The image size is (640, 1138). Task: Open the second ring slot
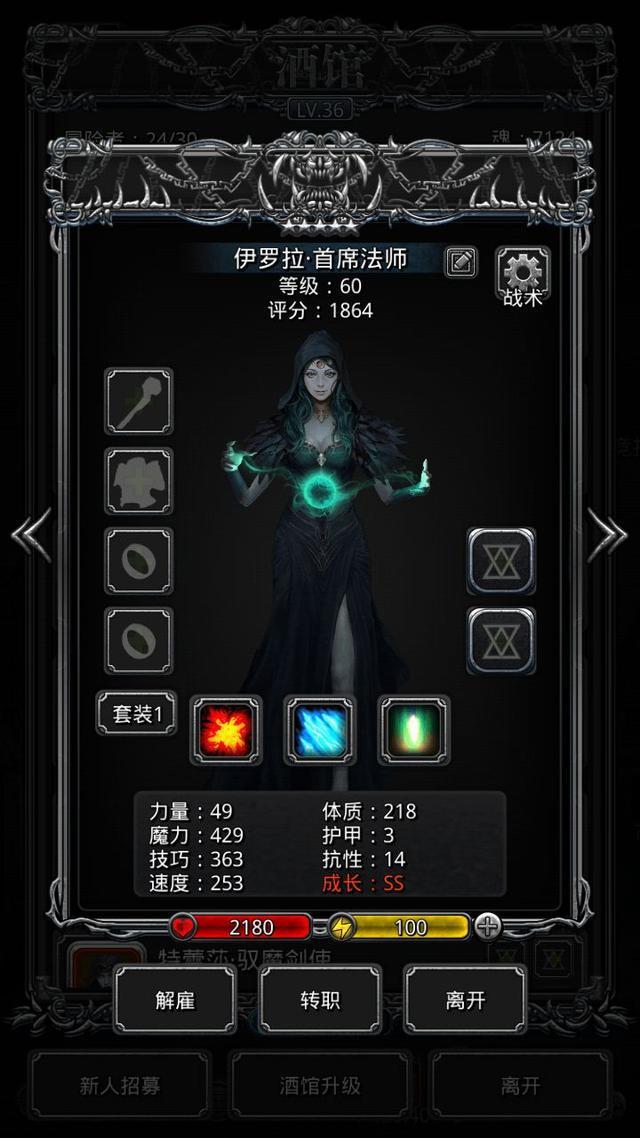[139, 641]
